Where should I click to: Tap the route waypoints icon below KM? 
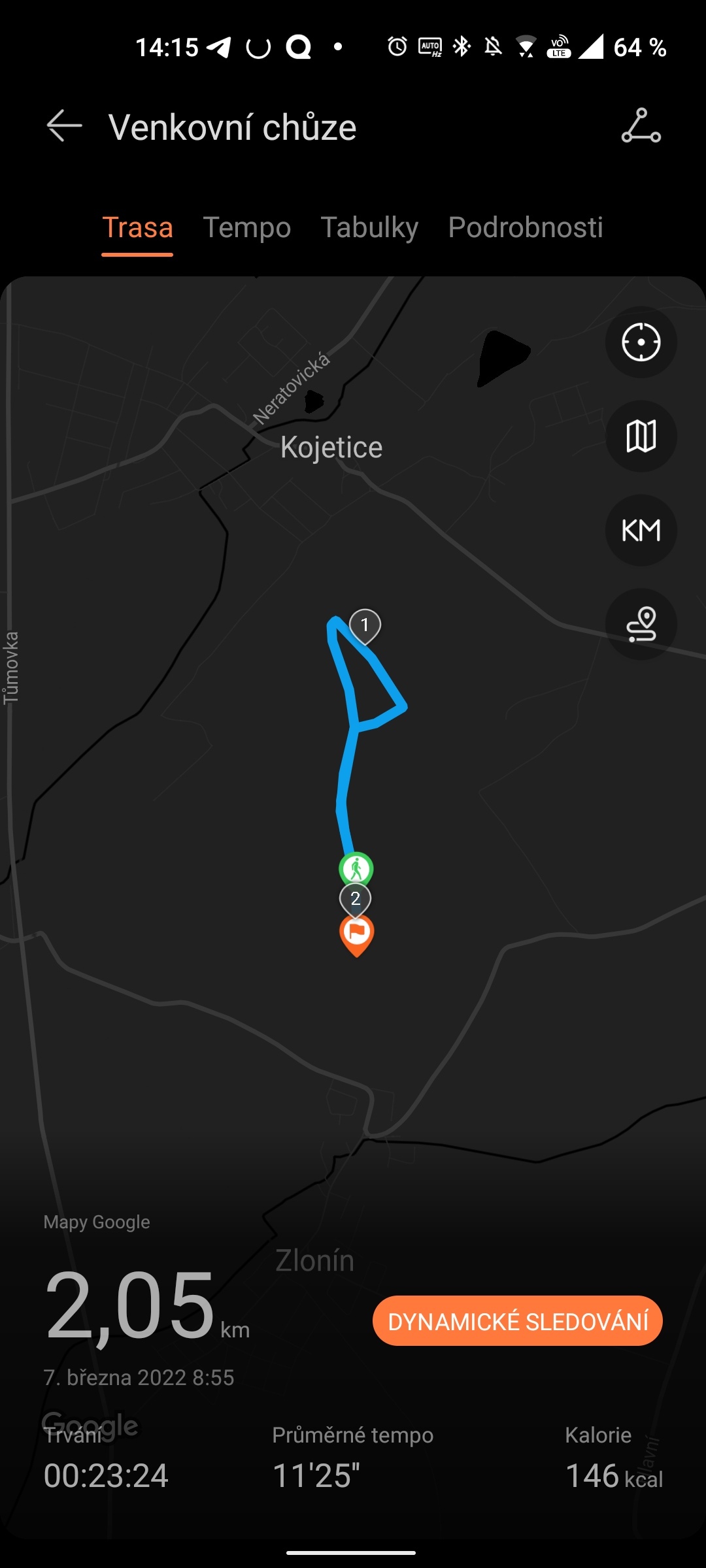click(640, 625)
